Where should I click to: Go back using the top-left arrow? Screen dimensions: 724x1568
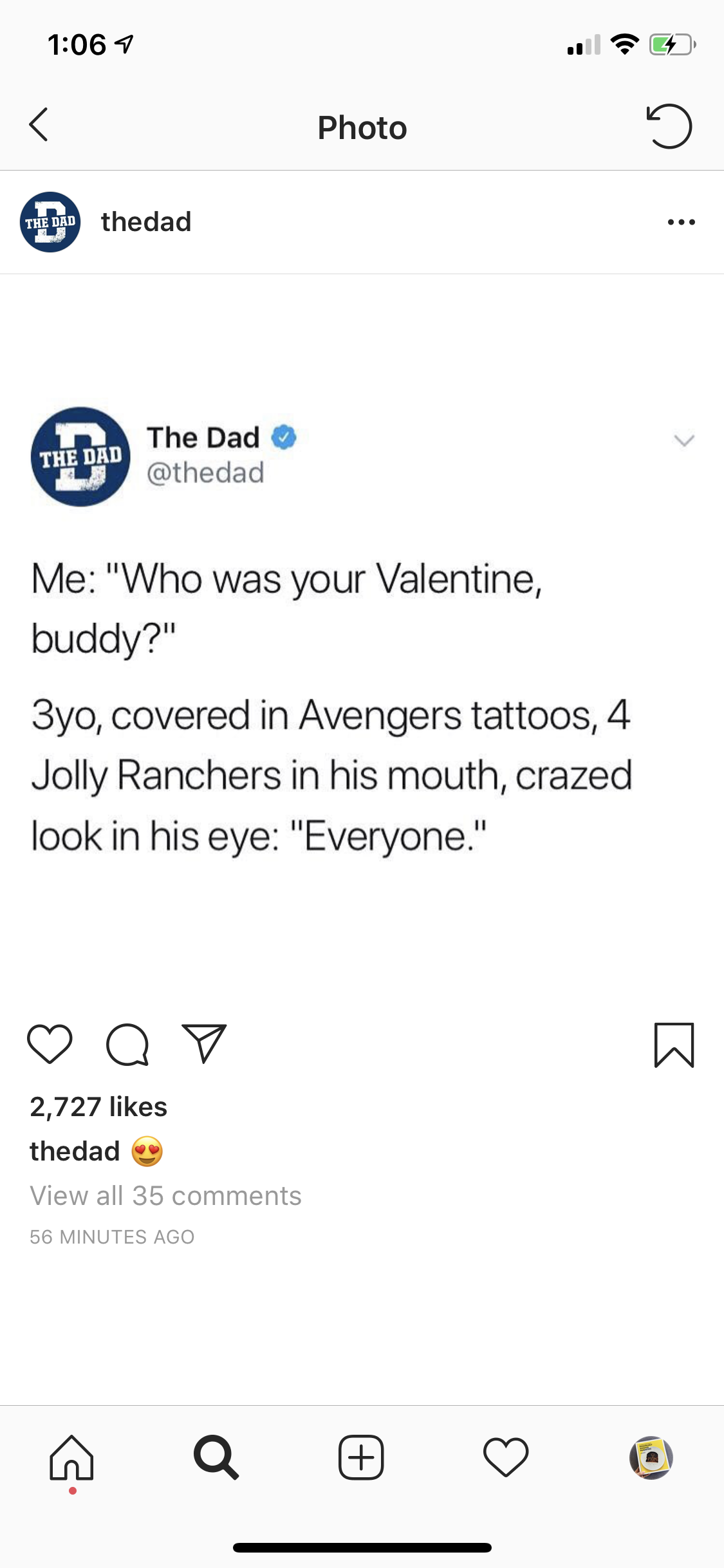[x=39, y=124]
